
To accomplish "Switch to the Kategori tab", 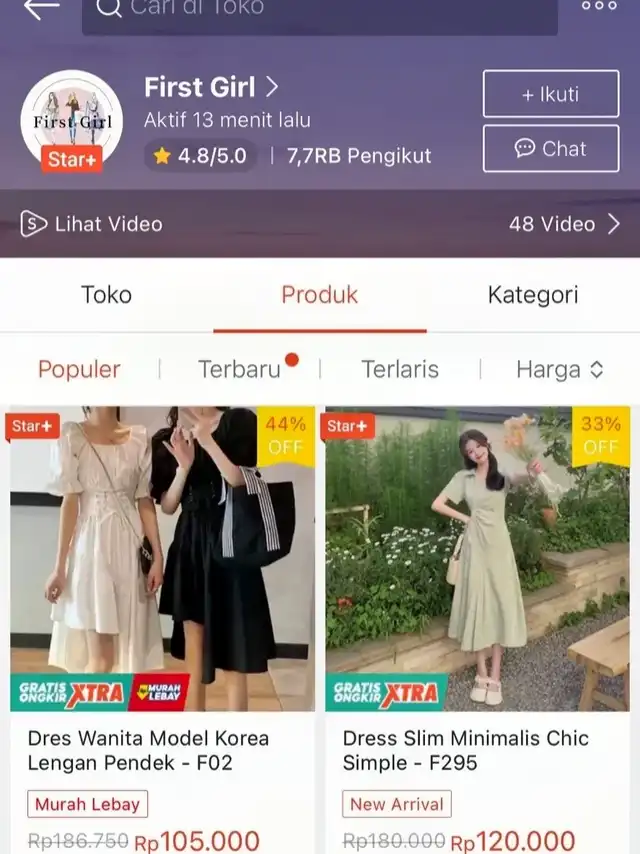I will tap(532, 295).
